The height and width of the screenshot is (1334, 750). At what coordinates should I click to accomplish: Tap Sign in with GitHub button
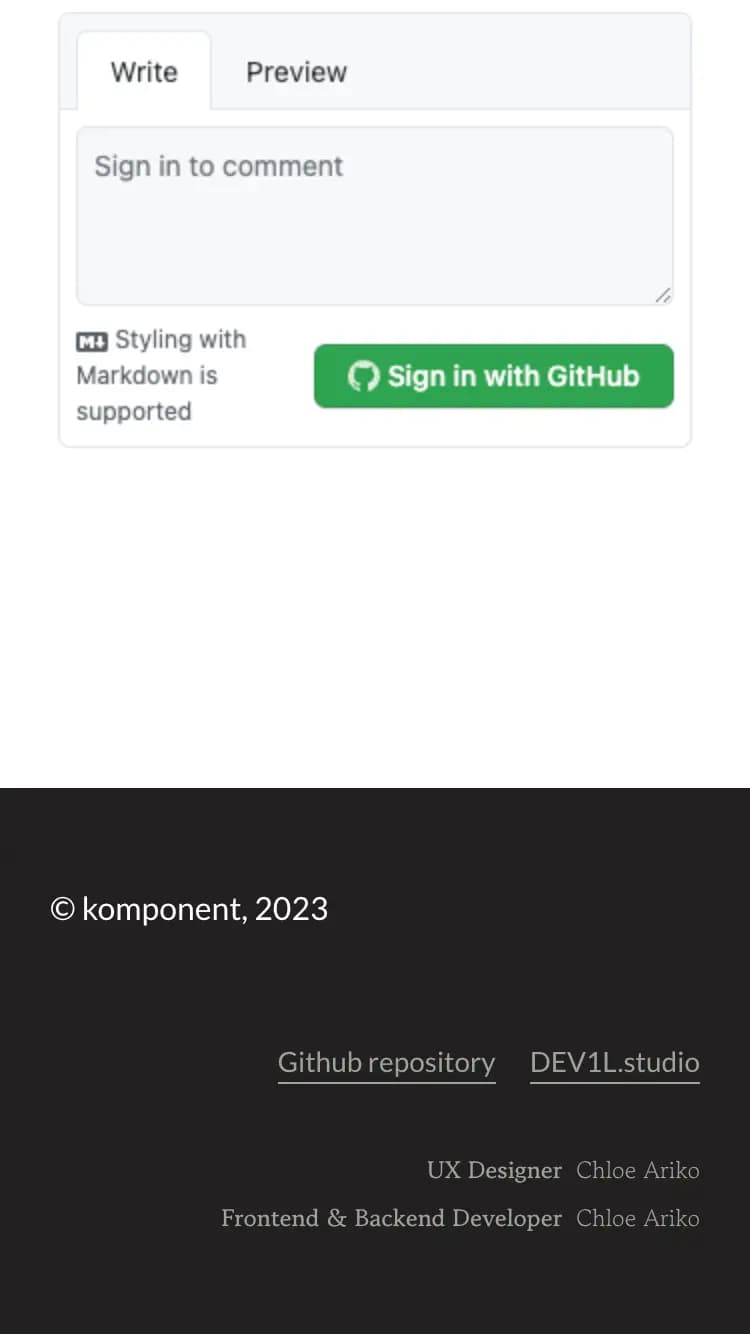[494, 376]
